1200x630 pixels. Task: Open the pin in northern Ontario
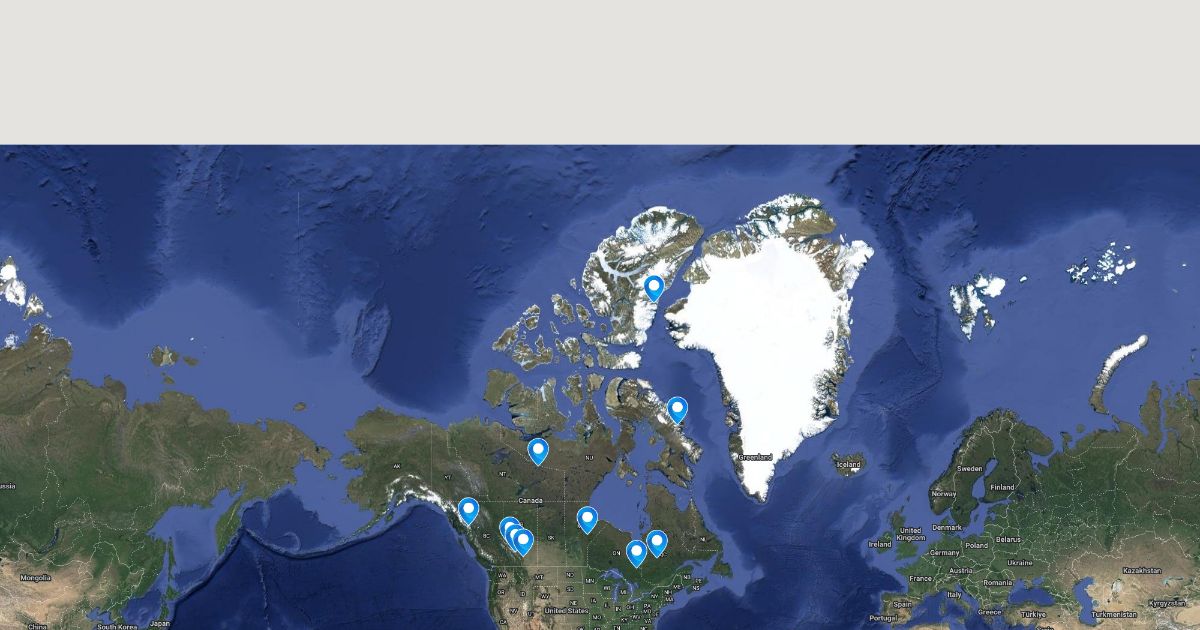636,552
